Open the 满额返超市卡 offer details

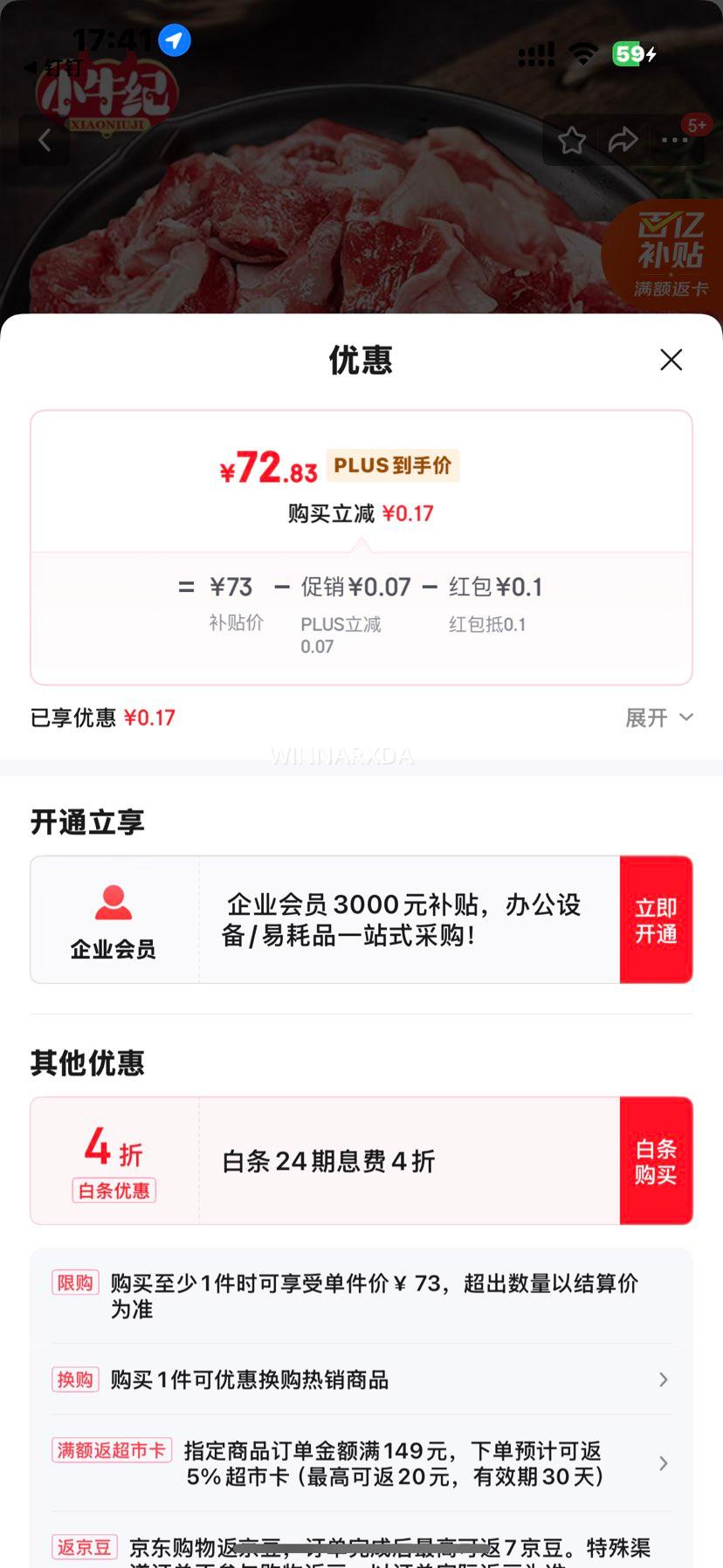coord(360,1463)
